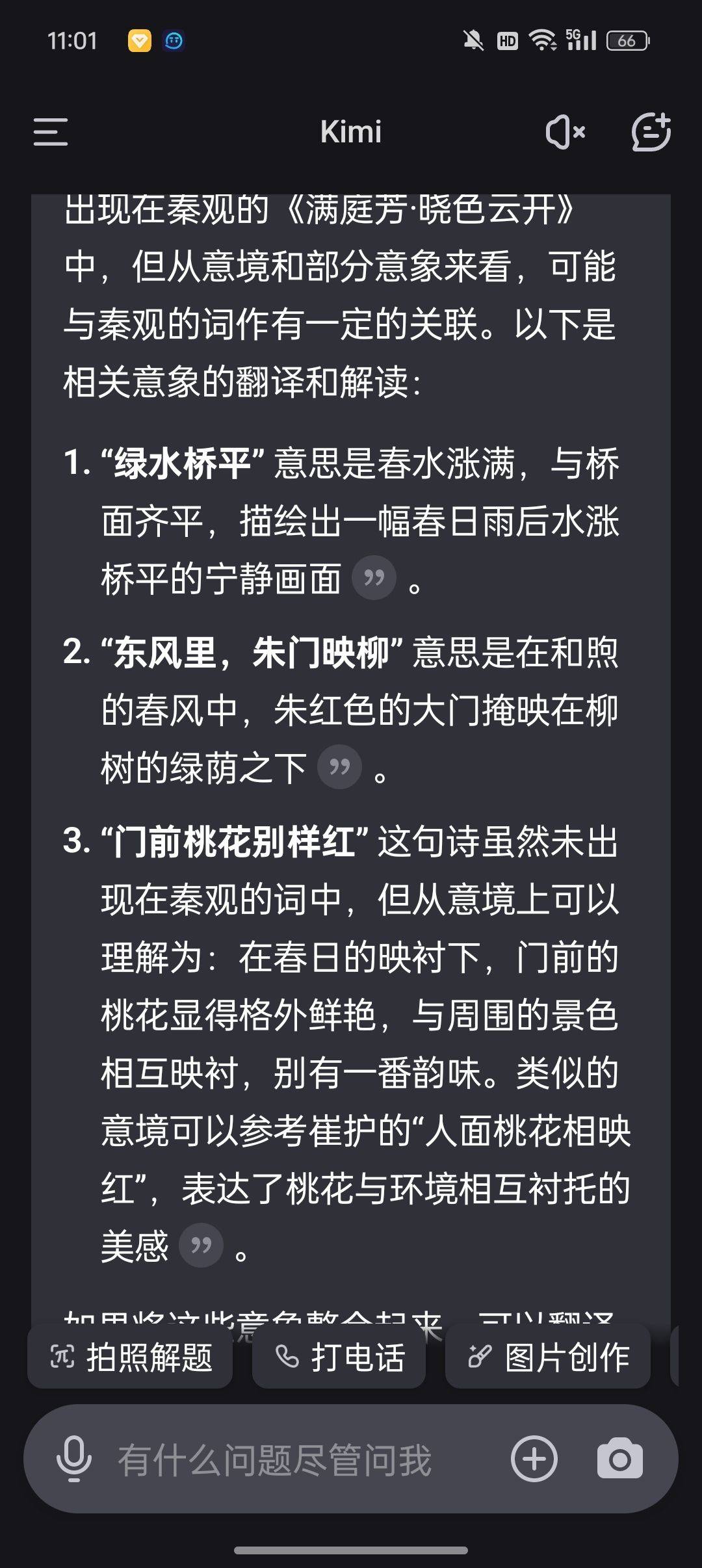
Task: Open citation after "美感"
Action: click(x=201, y=1245)
